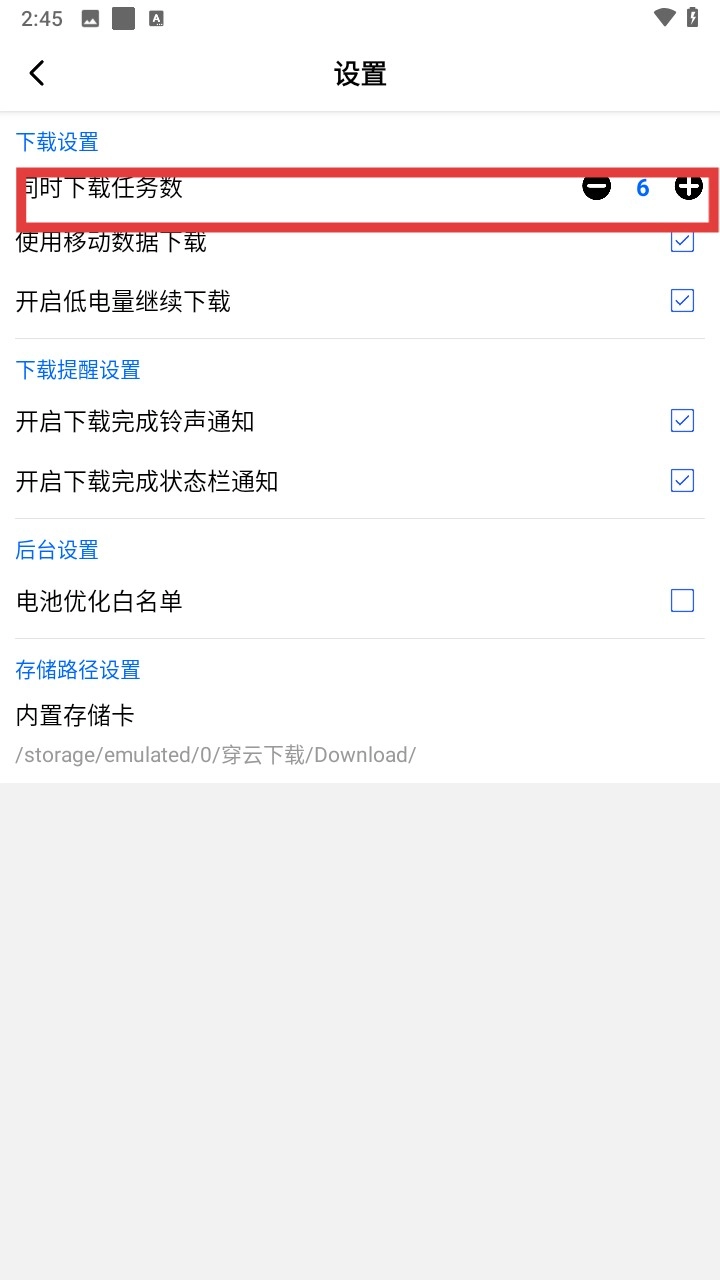Enable 电池优化白名单 checkbox
Viewport: 720px width, 1280px height.
coord(682,601)
